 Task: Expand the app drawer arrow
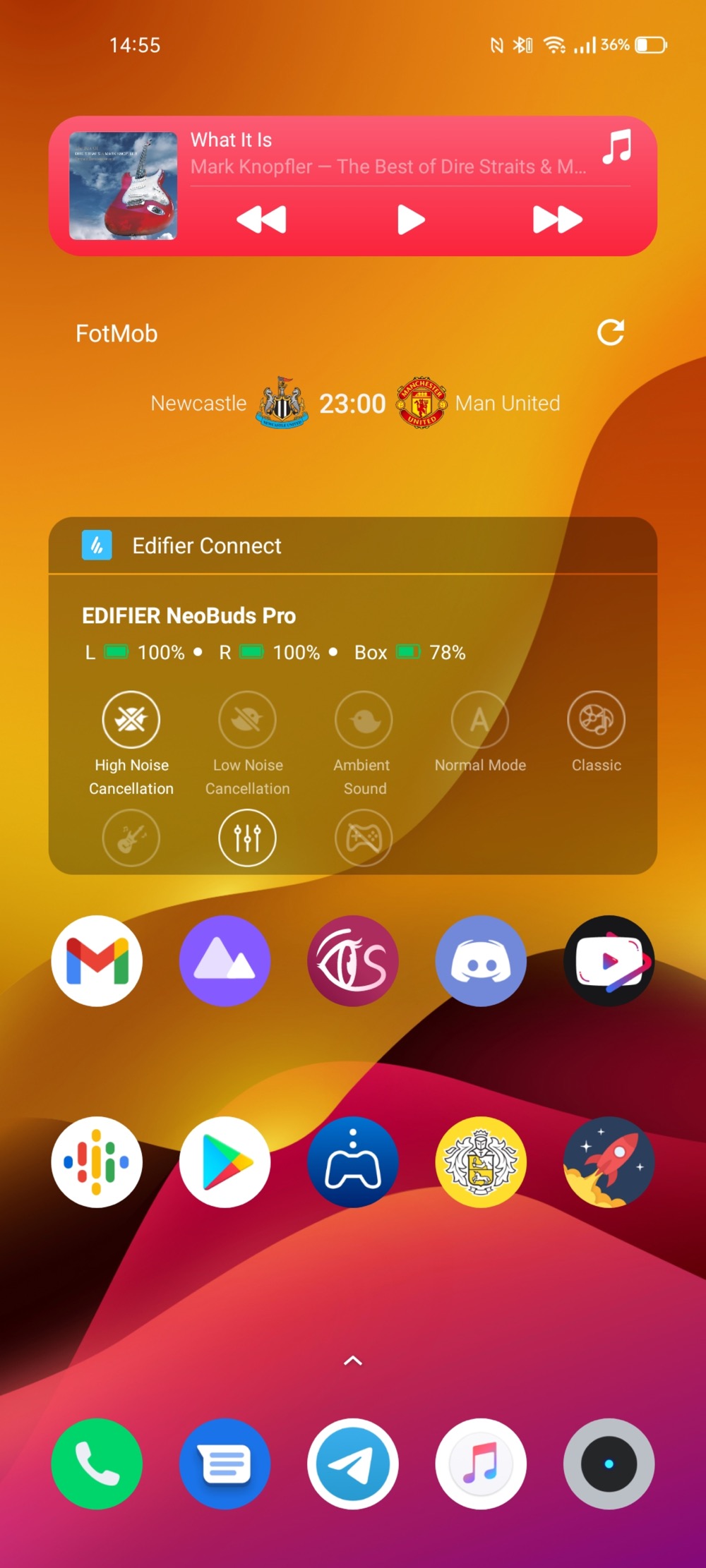tap(353, 1361)
